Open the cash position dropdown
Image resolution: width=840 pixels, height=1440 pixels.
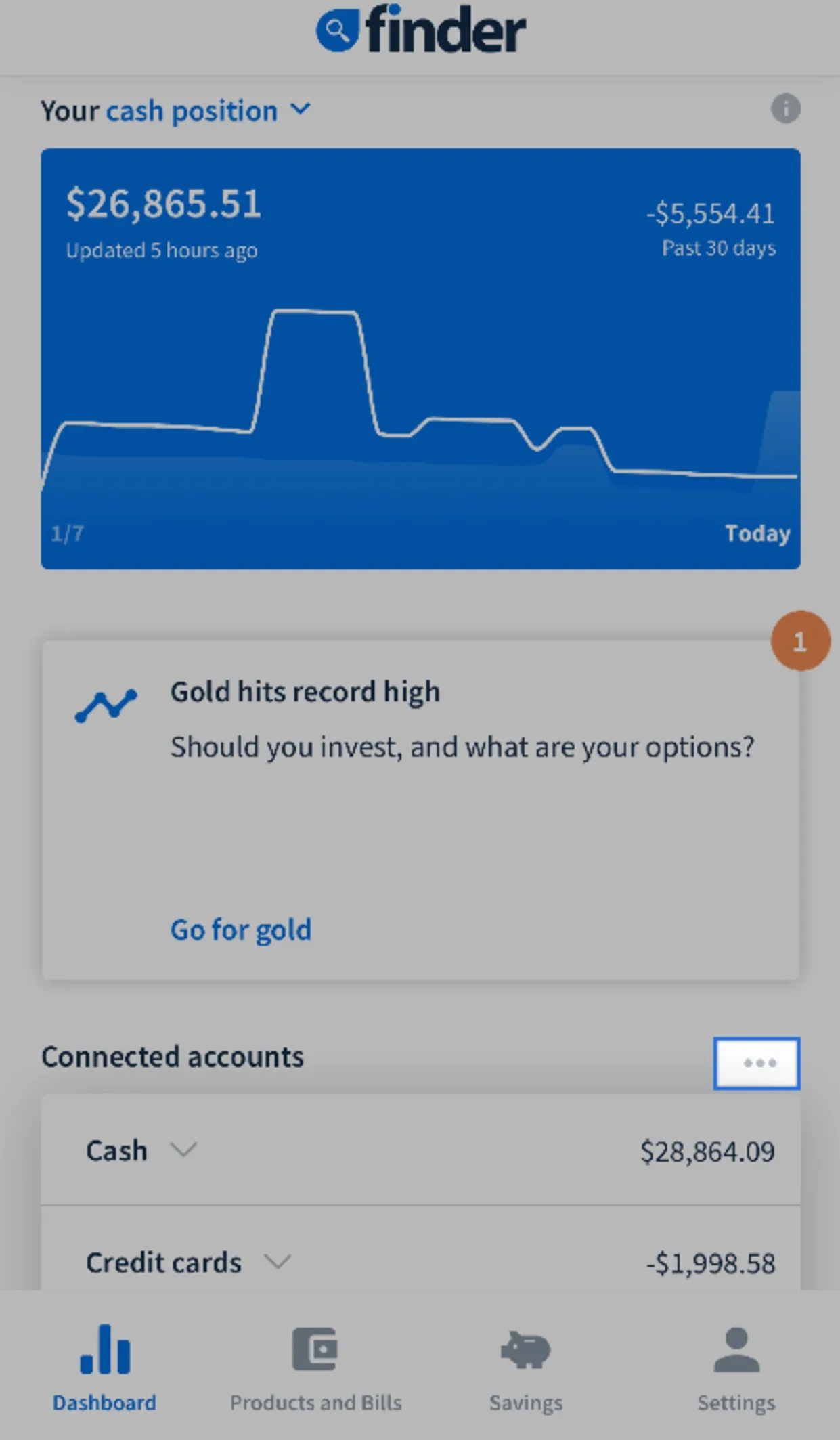(x=210, y=110)
